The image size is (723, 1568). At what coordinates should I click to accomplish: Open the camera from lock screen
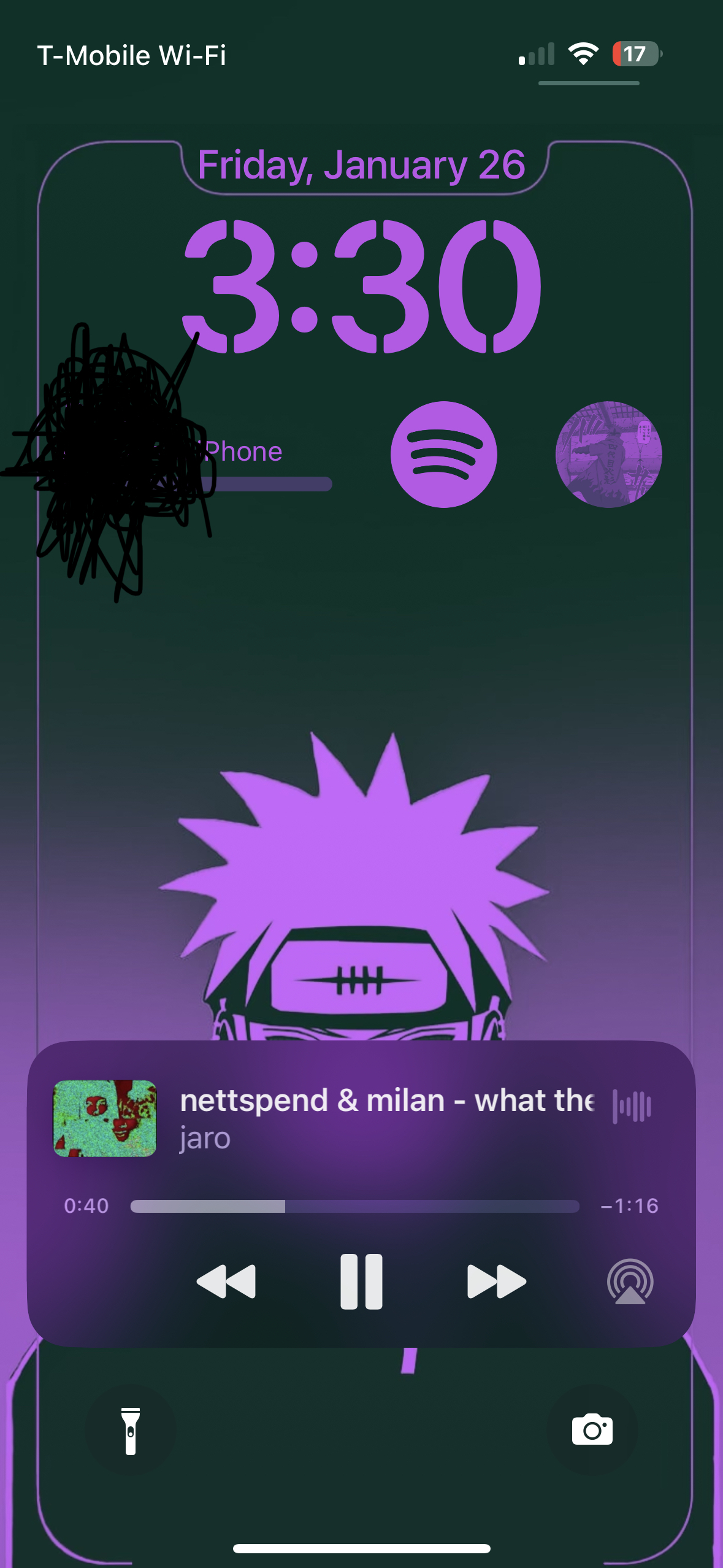(592, 1431)
